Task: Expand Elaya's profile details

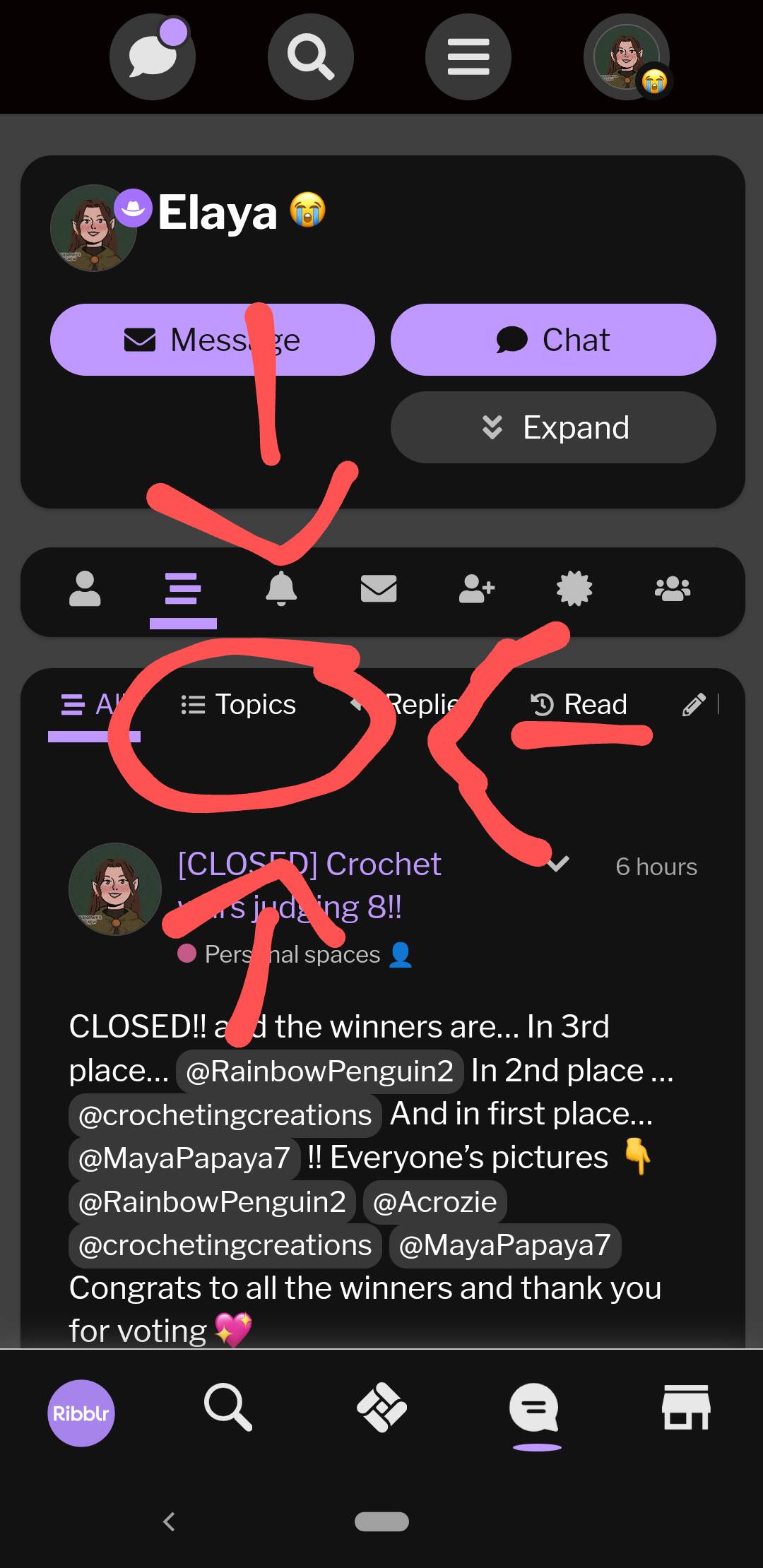Action: (x=553, y=427)
